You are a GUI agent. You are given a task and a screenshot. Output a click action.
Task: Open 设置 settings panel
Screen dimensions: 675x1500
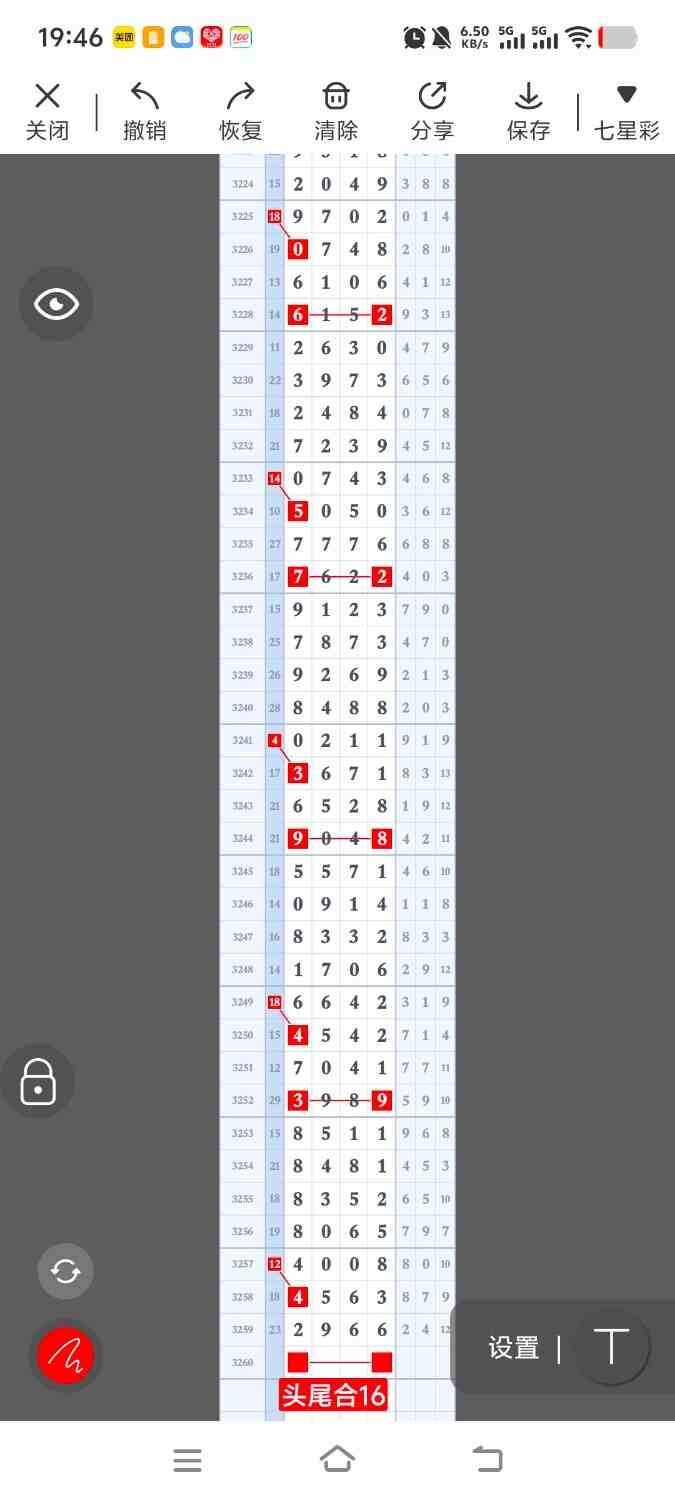pyautogui.click(x=514, y=1348)
